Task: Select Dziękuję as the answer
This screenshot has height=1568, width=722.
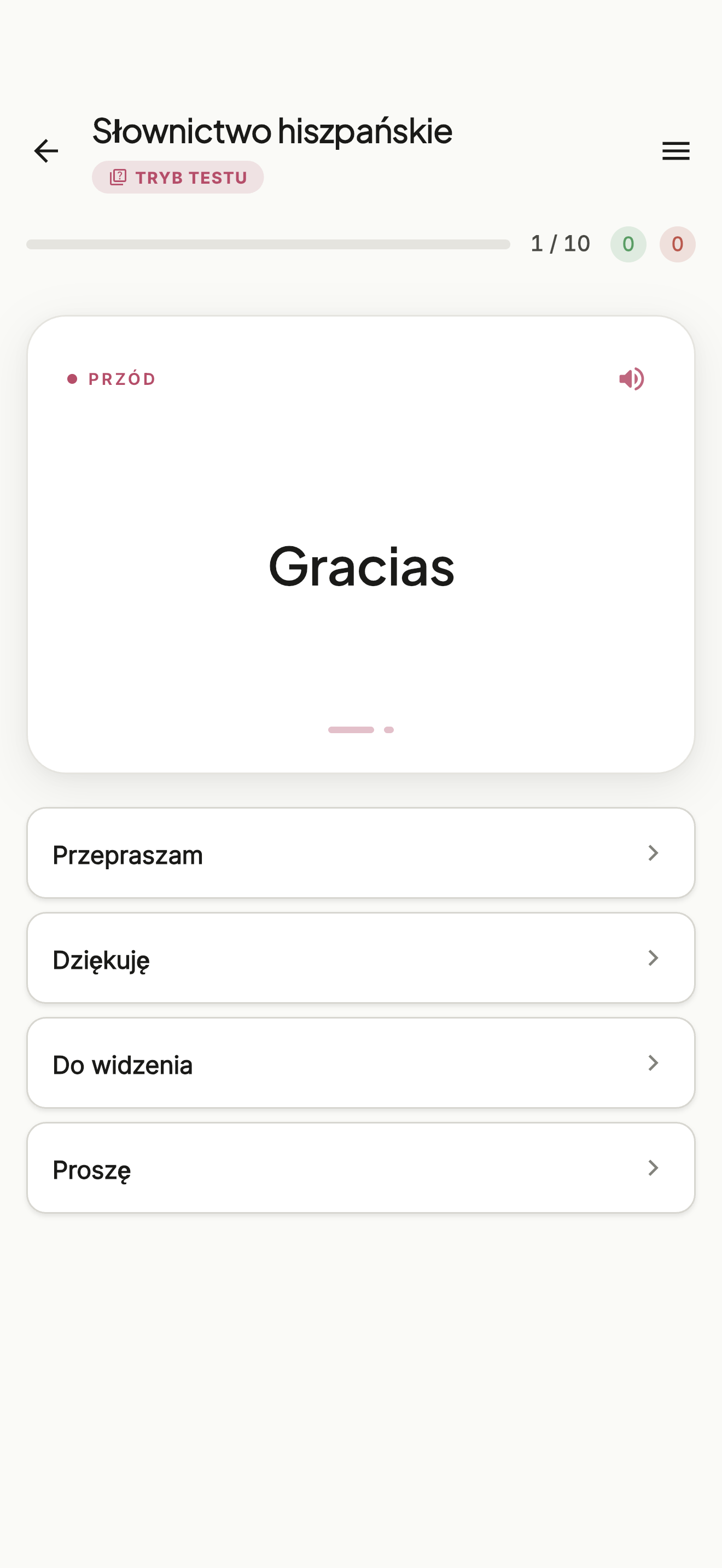Action: (x=361, y=957)
